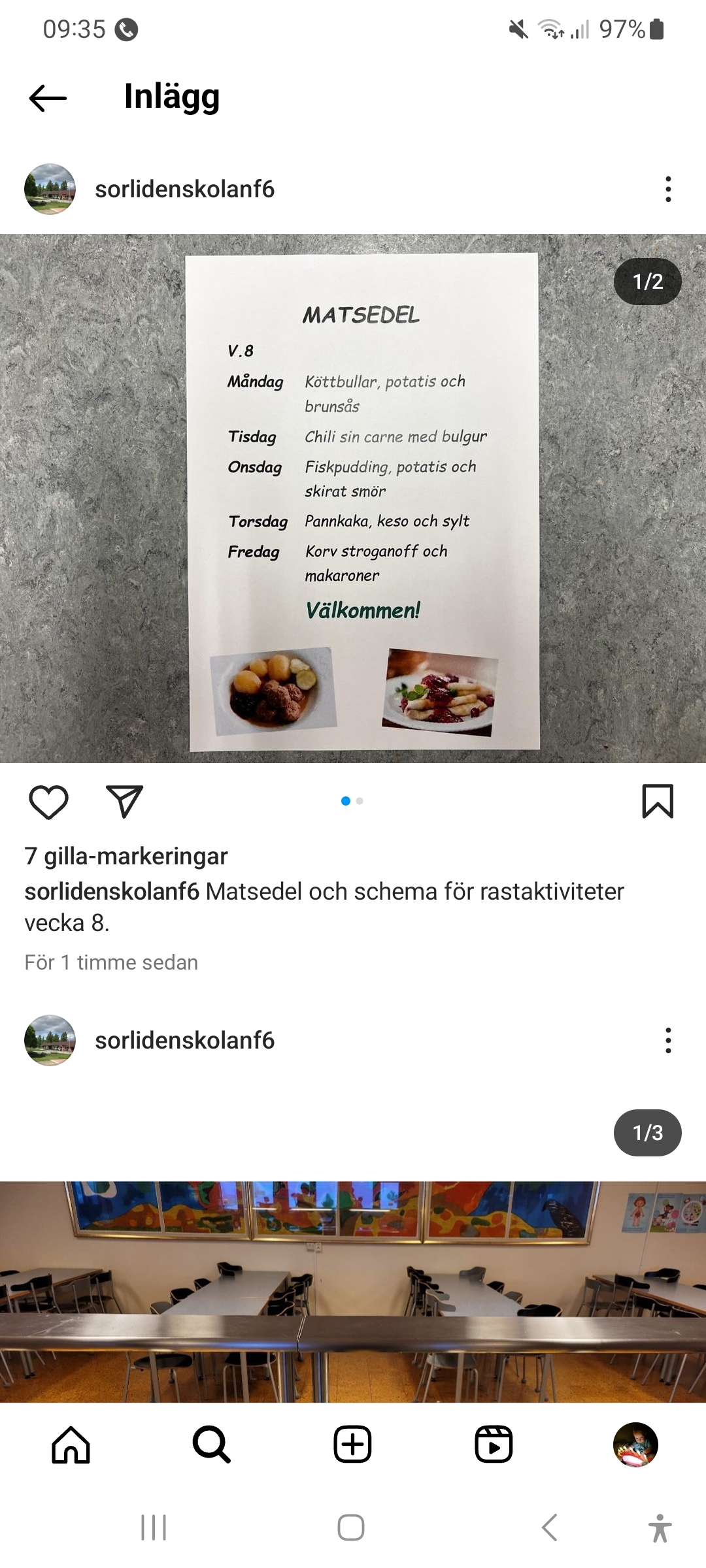706x1568 pixels.
Task: Open your profile tab in the bottom bar
Action: (x=635, y=1445)
